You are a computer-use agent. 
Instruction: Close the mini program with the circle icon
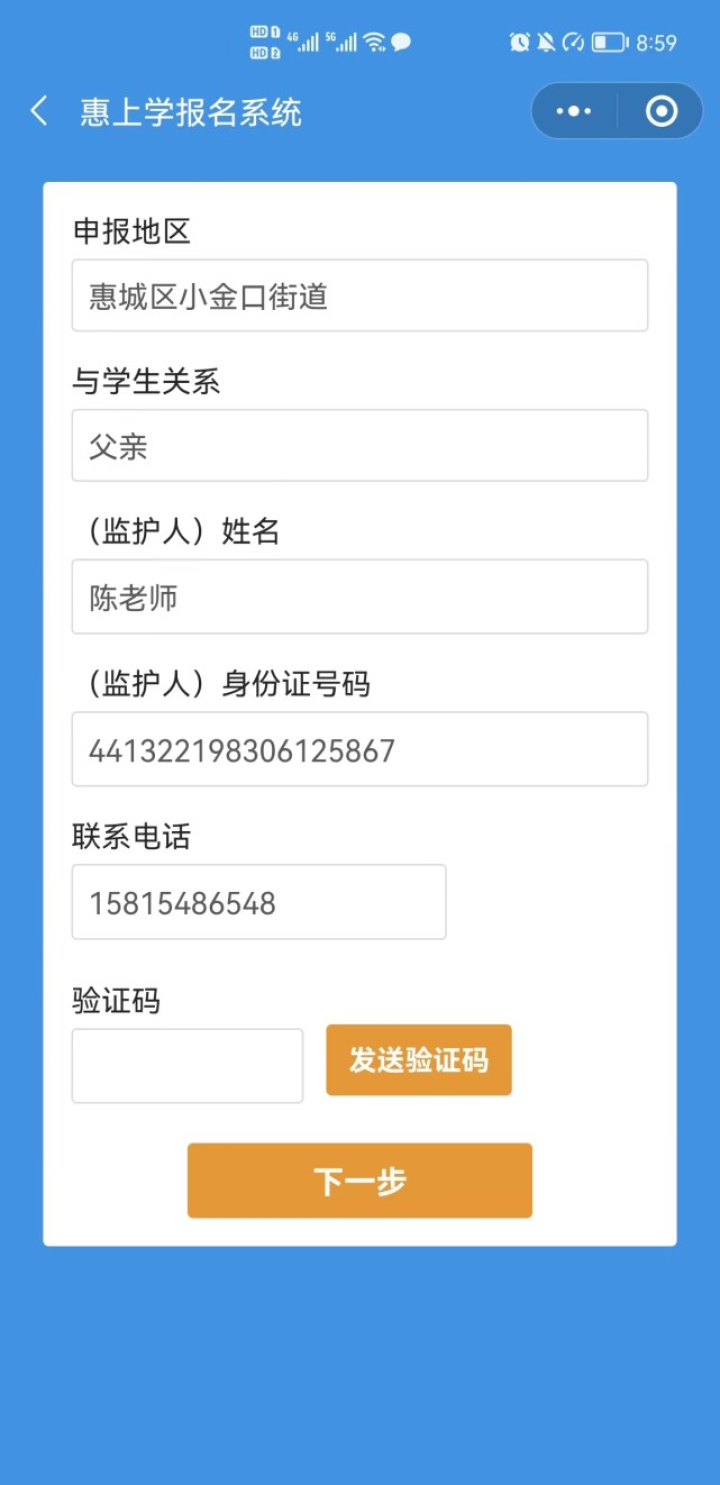tap(661, 111)
